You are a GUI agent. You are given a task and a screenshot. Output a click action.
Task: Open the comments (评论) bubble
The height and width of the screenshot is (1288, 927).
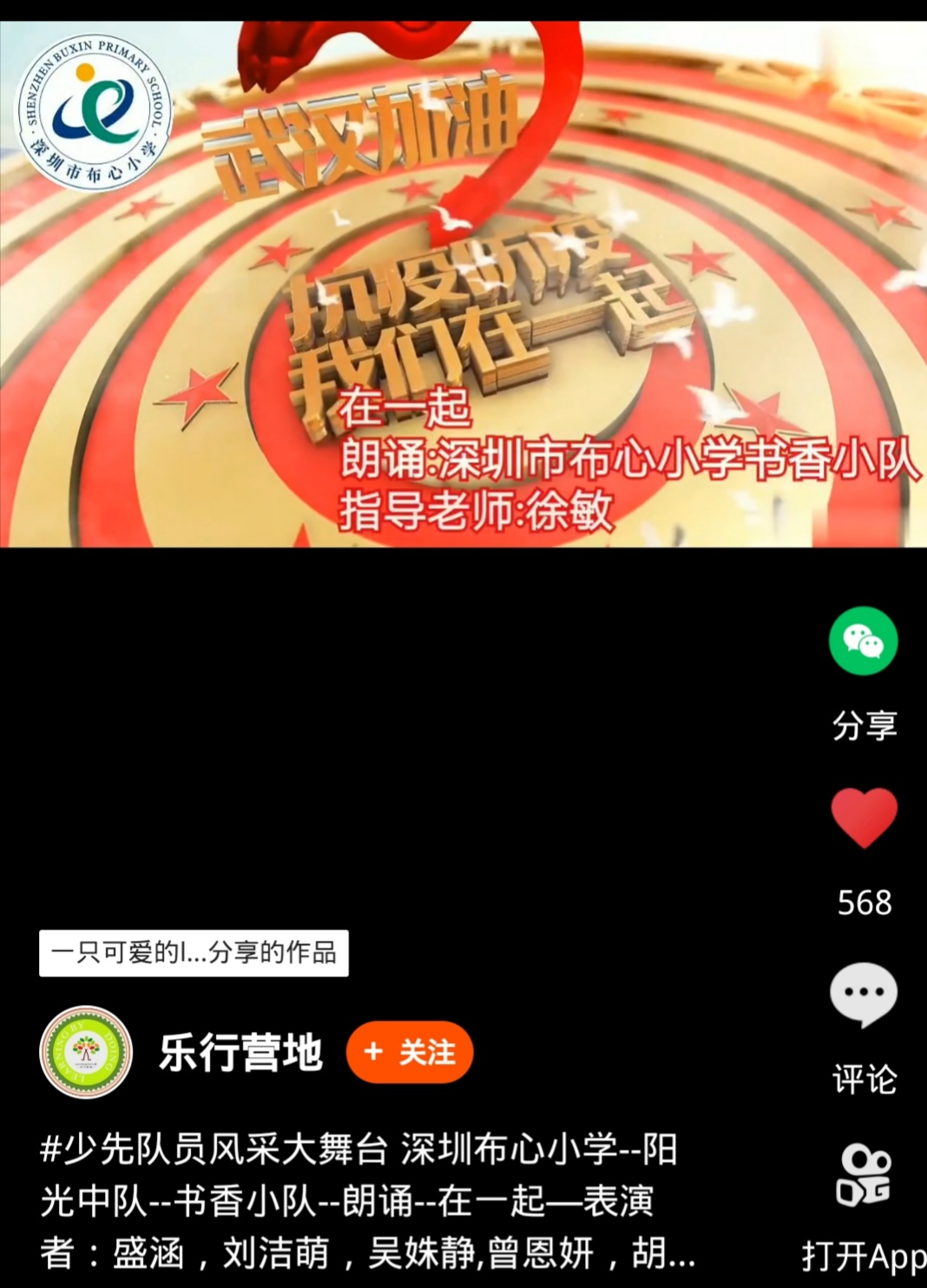[x=864, y=994]
